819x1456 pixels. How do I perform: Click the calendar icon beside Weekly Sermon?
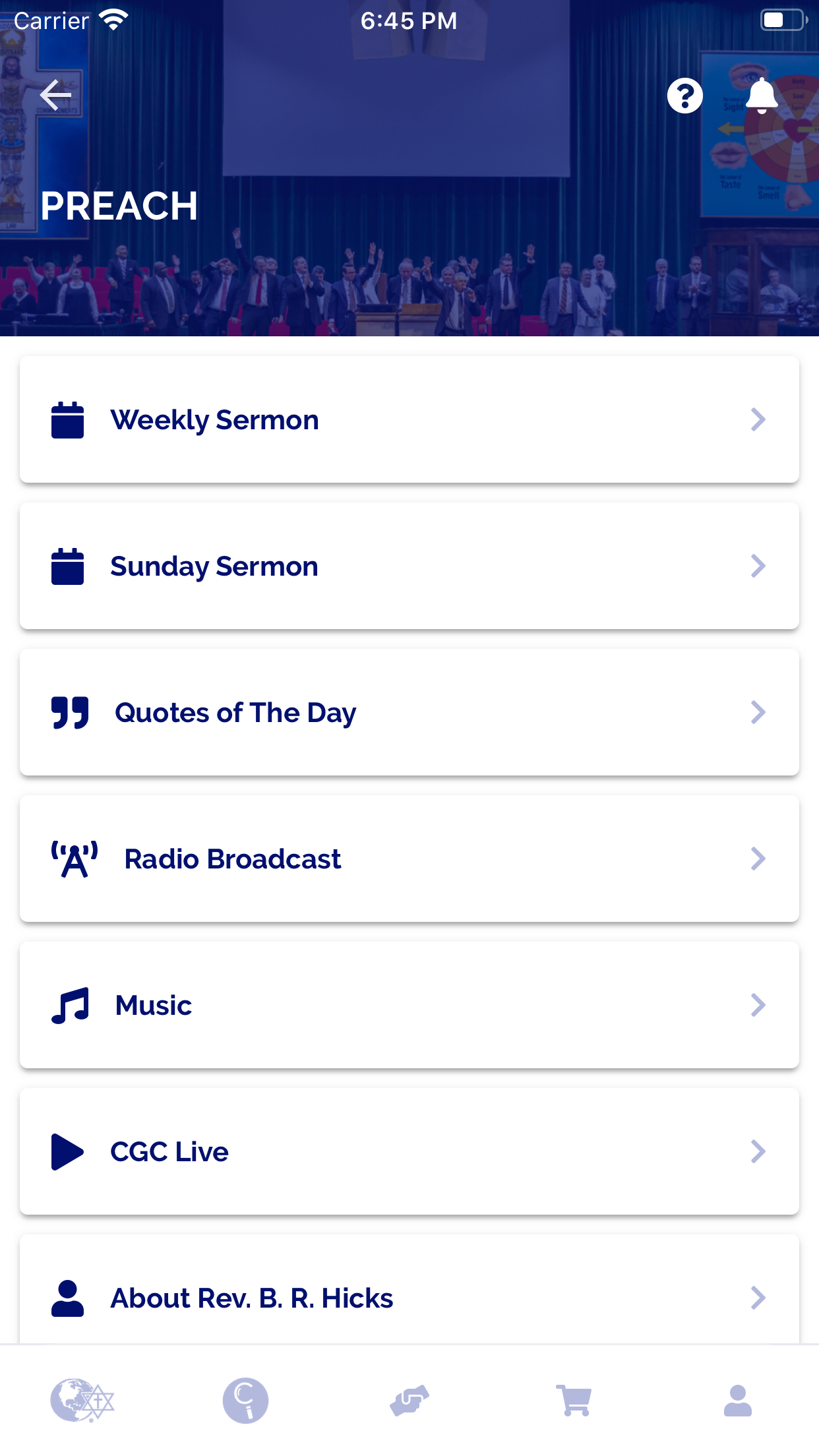(x=68, y=419)
